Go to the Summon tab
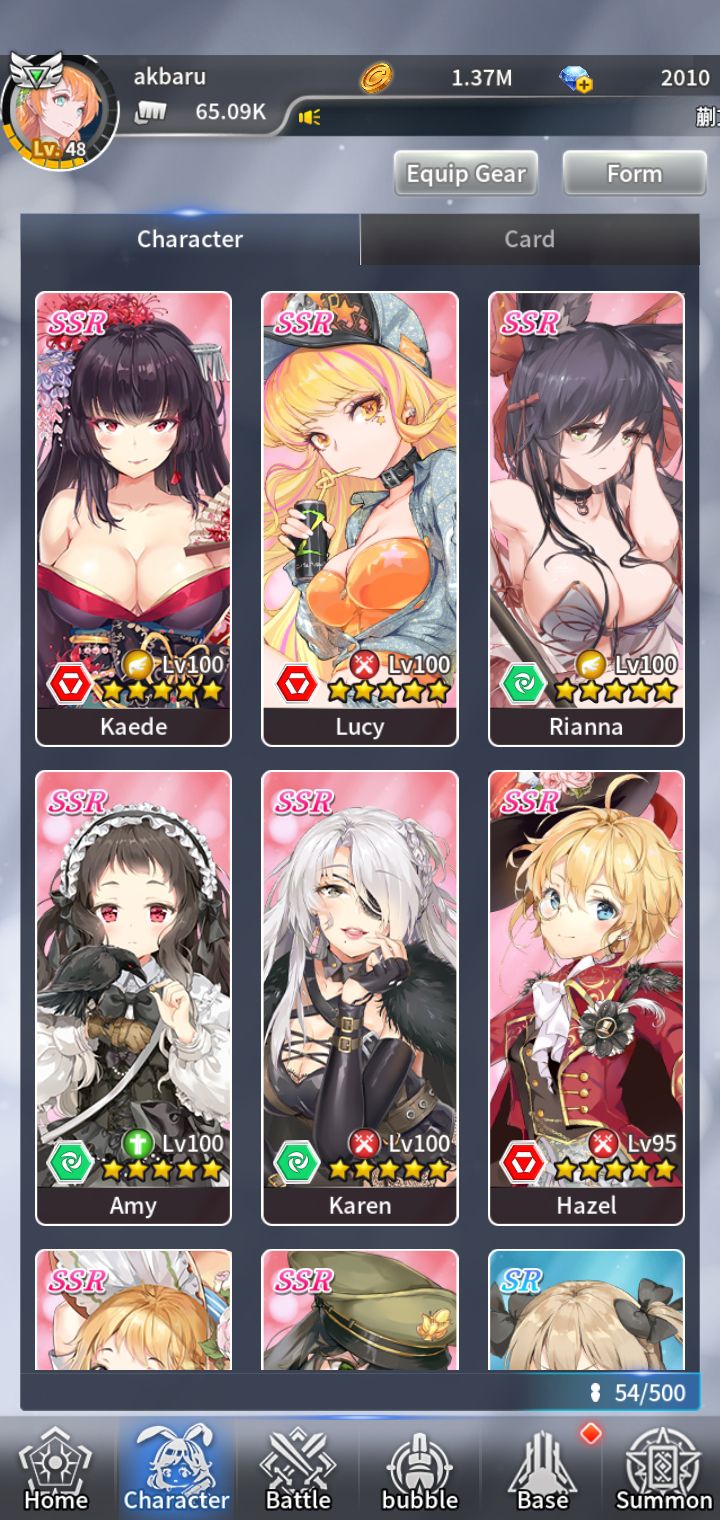The width and height of the screenshot is (720, 1520). coord(663,1470)
